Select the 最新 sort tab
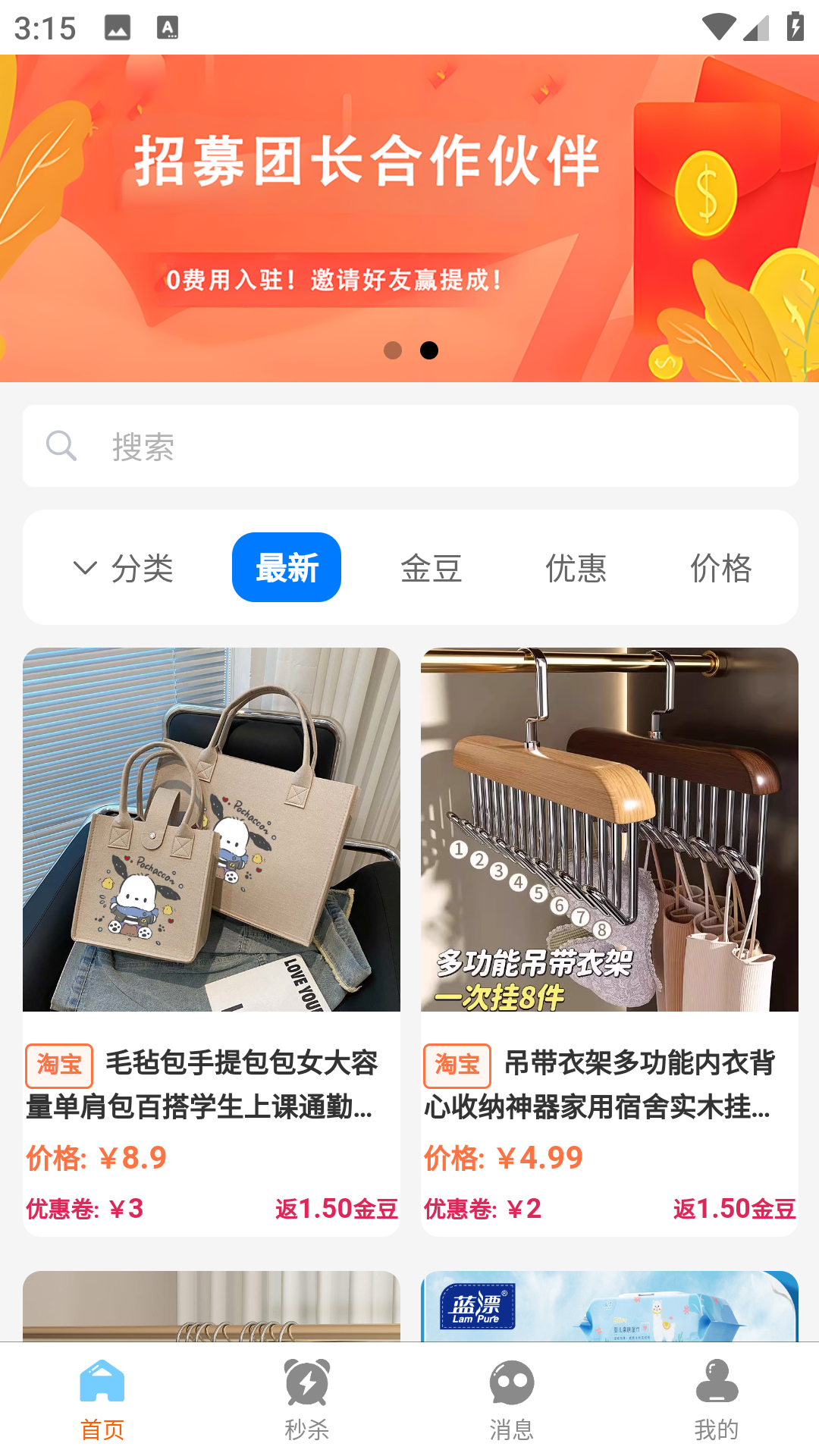Image resolution: width=819 pixels, height=1456 pixels. coord(287,568)
